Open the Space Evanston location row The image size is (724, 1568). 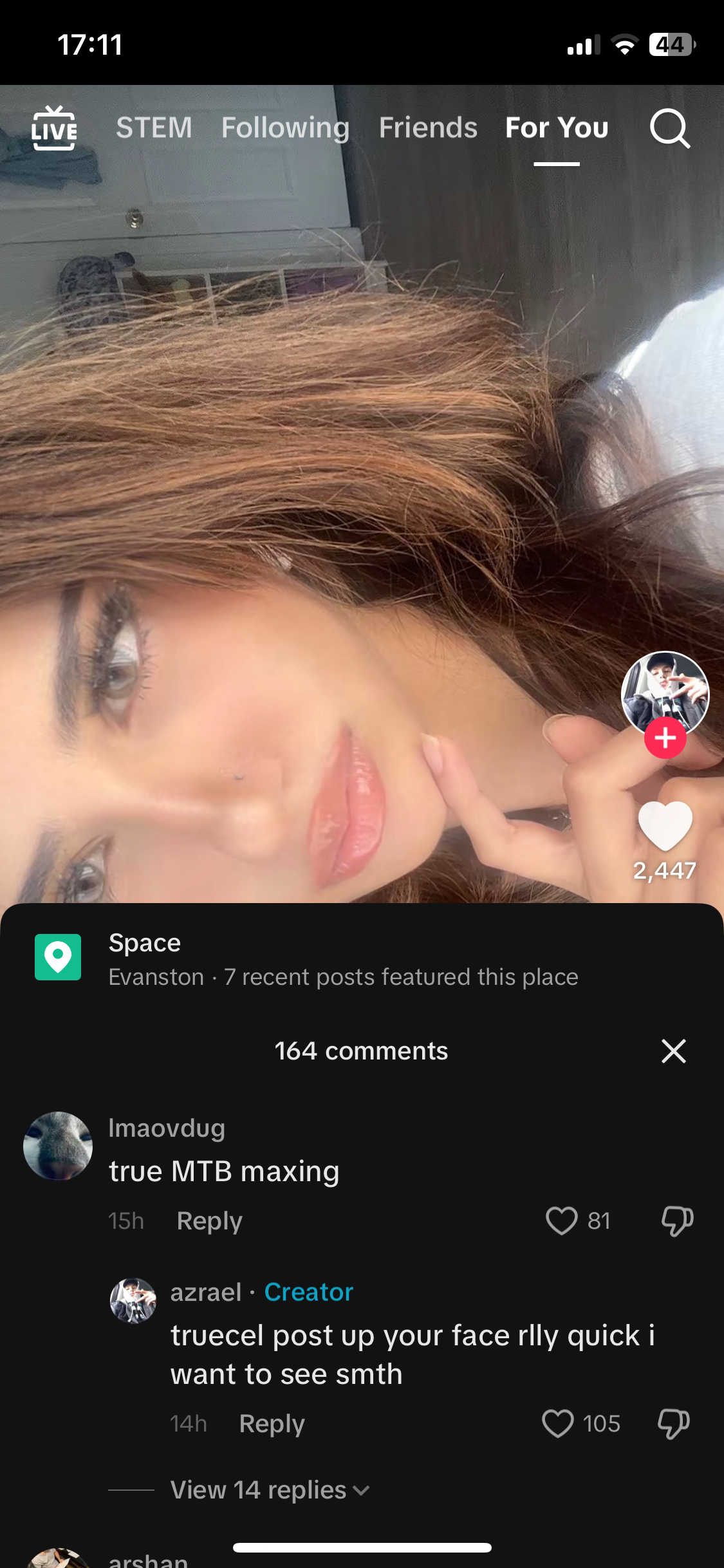coord(341,958)
